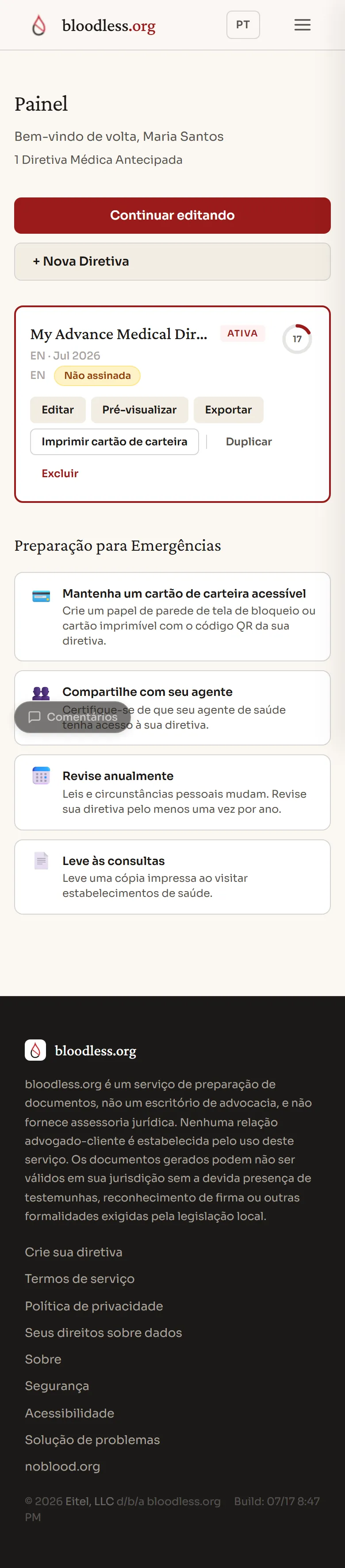345x1568 pixels.
Task: Open Solução de problemas
Action: [92, 1440]
